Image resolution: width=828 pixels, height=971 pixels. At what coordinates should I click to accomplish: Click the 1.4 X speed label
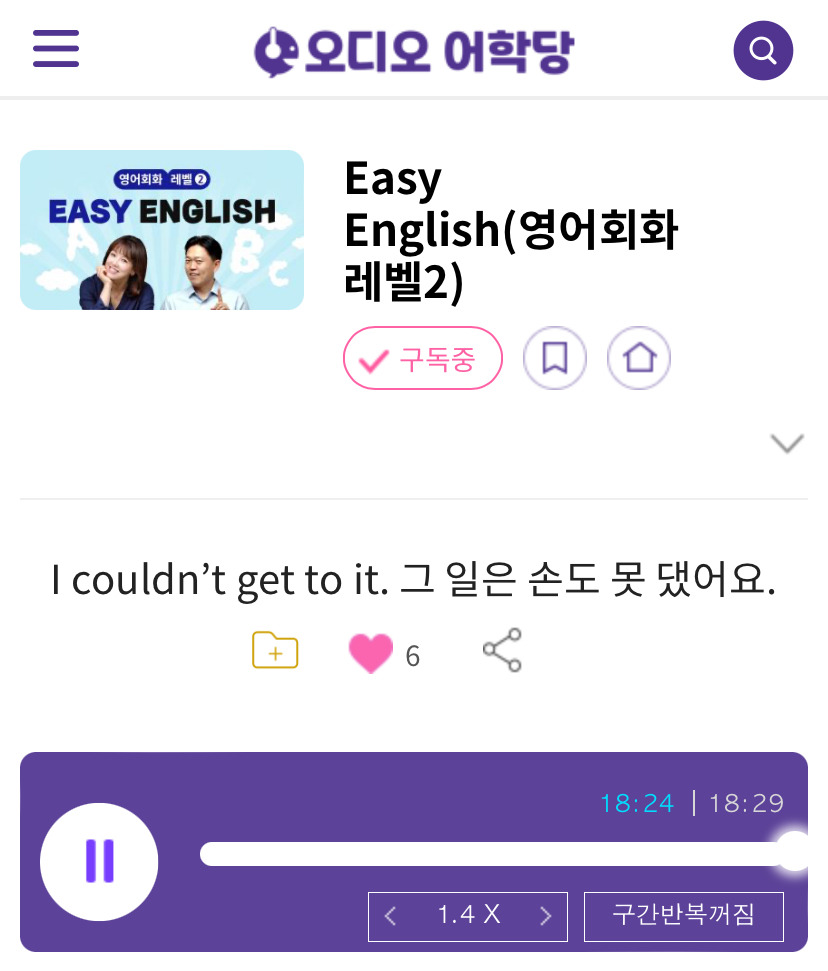click(x=468, y=916)
